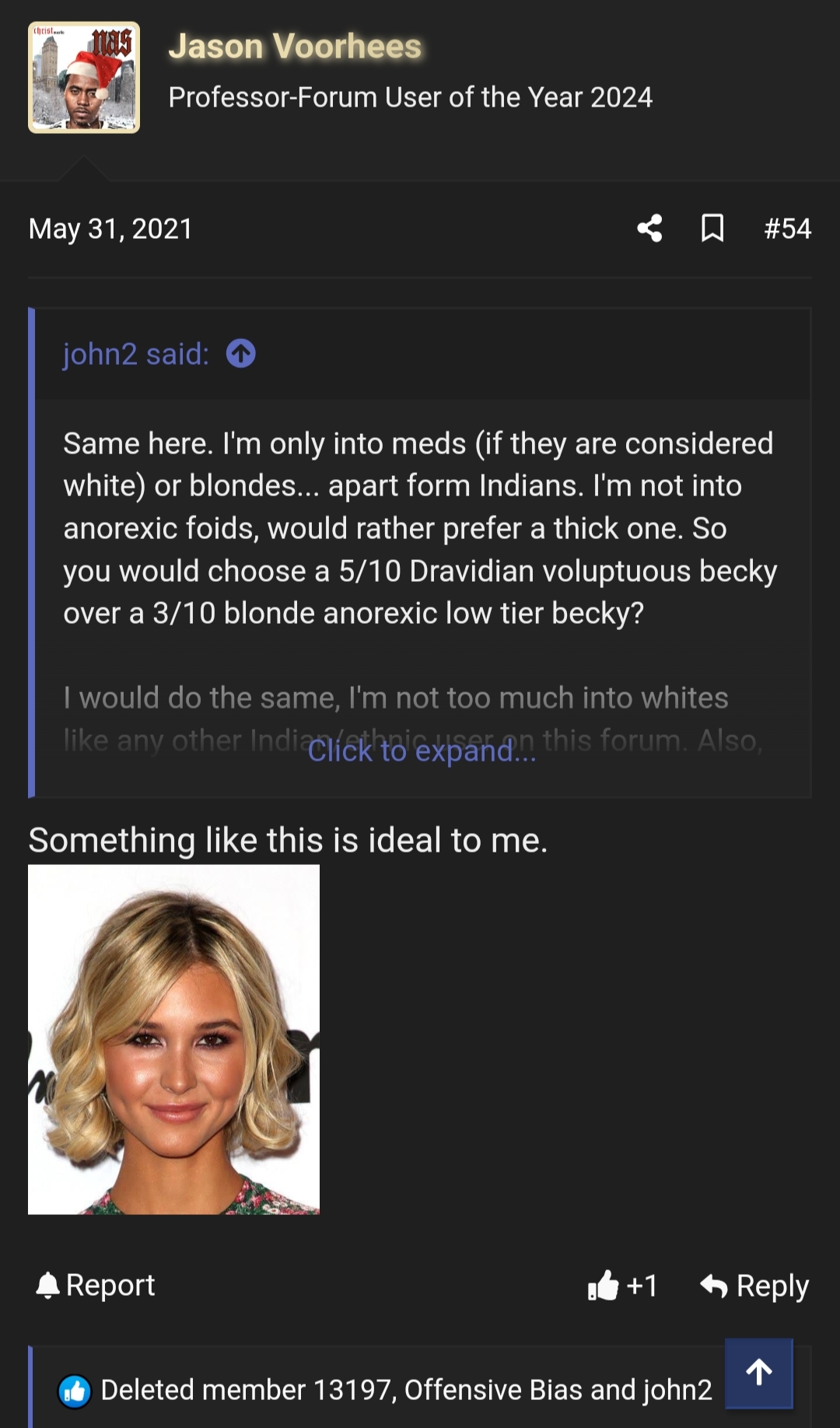Bookmark this post
This screenshot has width=840, height=1428.
pos(712,229)
